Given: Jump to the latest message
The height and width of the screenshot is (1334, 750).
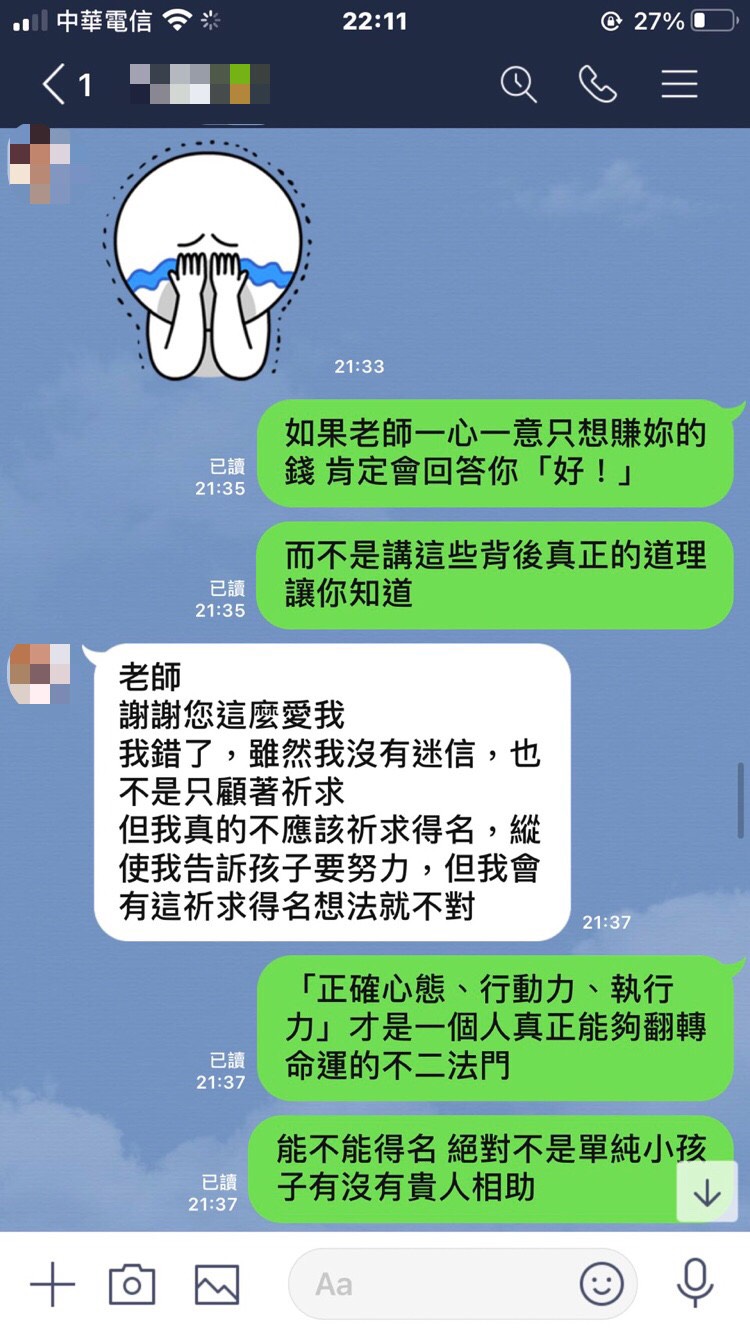Looking at the screenshot, I should 707,1192.
